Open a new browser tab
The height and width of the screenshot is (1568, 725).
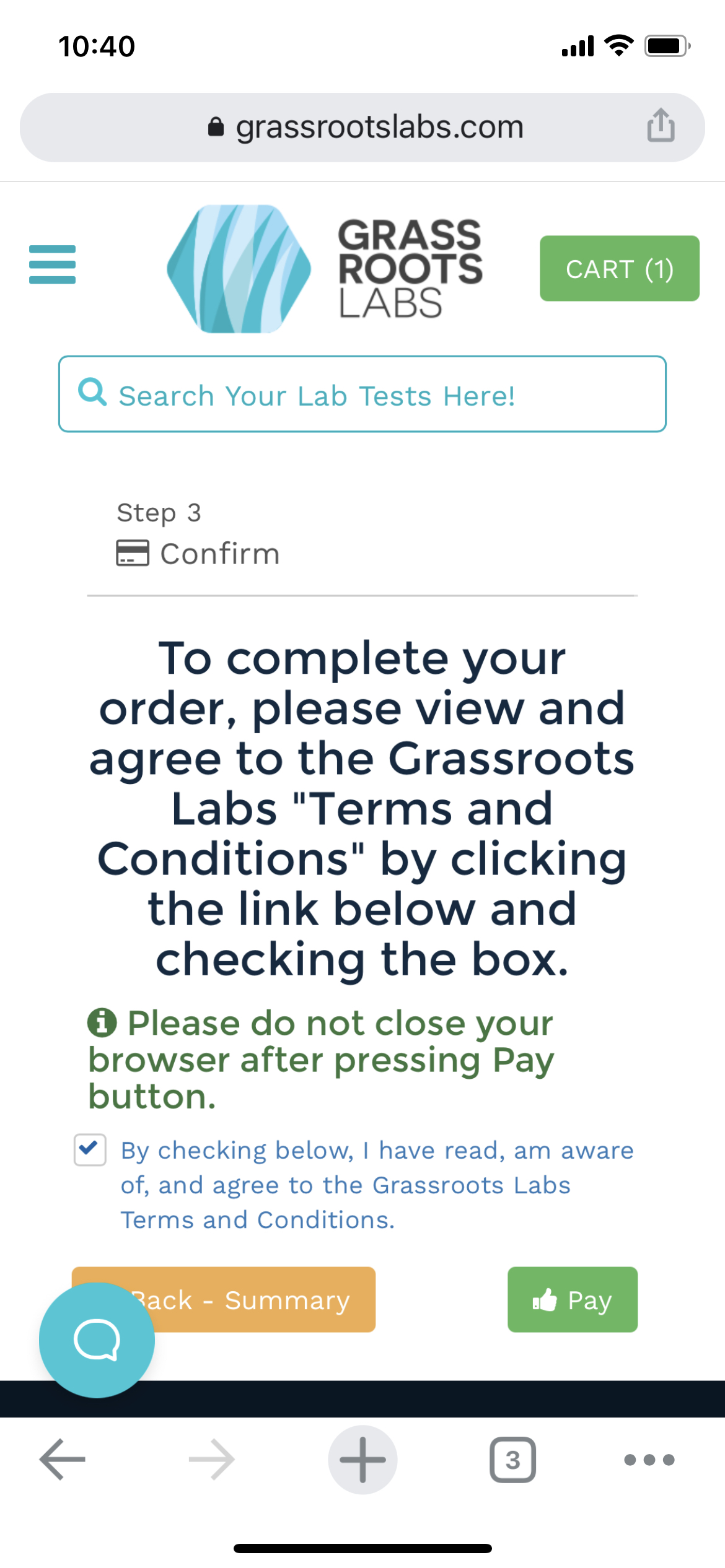tap(362, 1459)
